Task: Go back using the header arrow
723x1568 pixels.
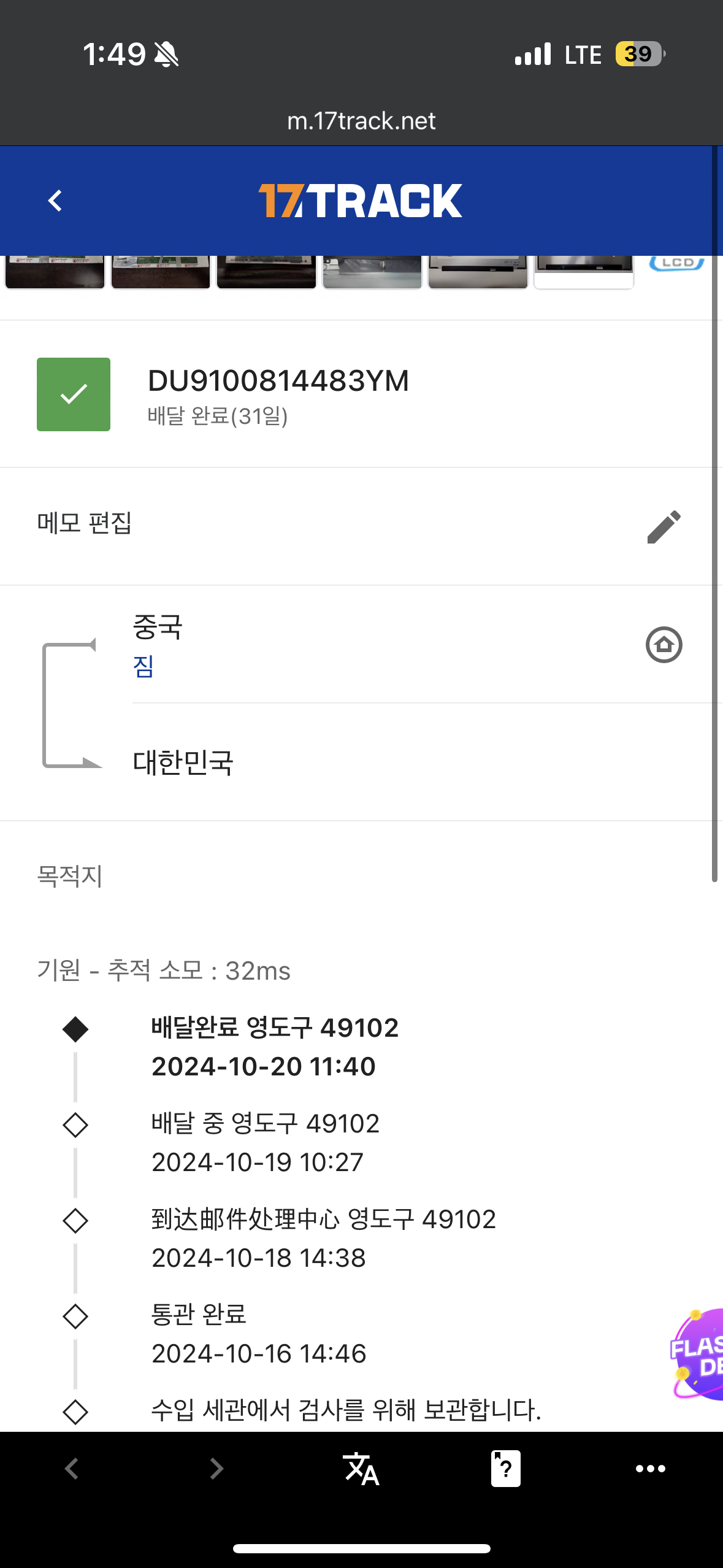Action: pyautogui.click(x=55, y=201)
